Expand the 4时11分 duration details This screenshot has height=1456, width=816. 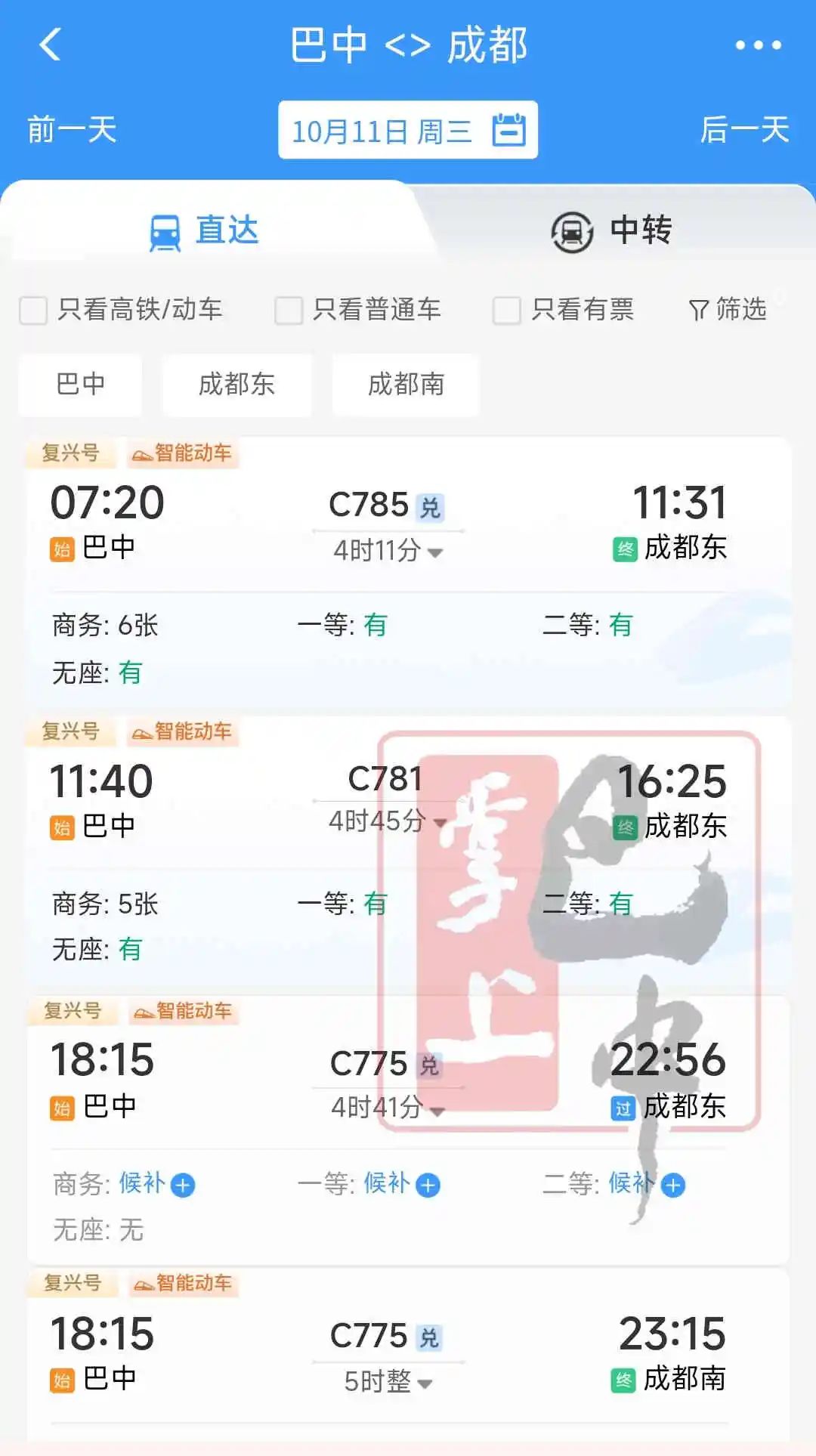pos(388,552)
